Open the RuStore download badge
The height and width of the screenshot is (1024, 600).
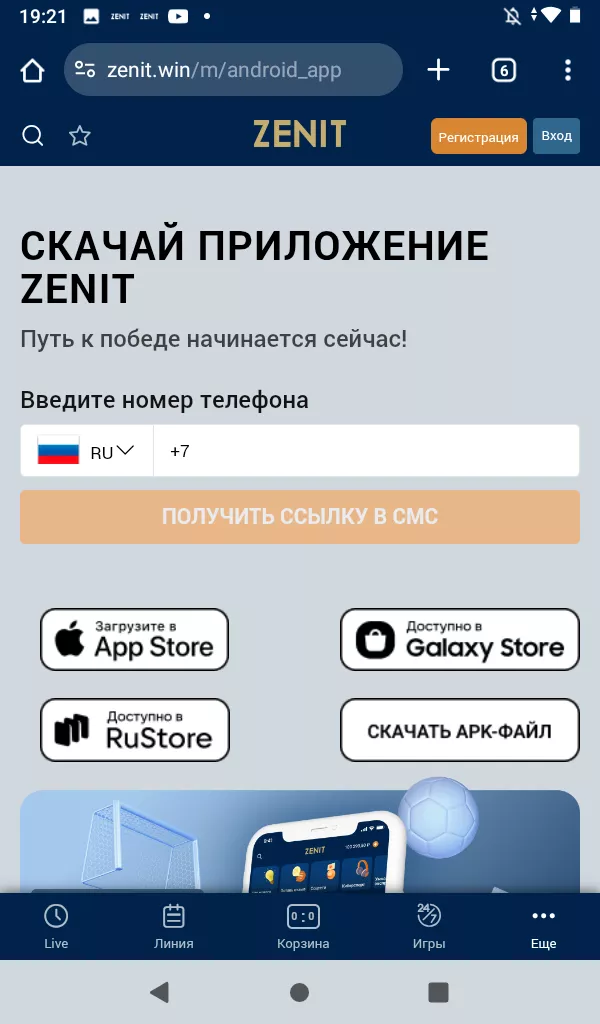[135, 730]
